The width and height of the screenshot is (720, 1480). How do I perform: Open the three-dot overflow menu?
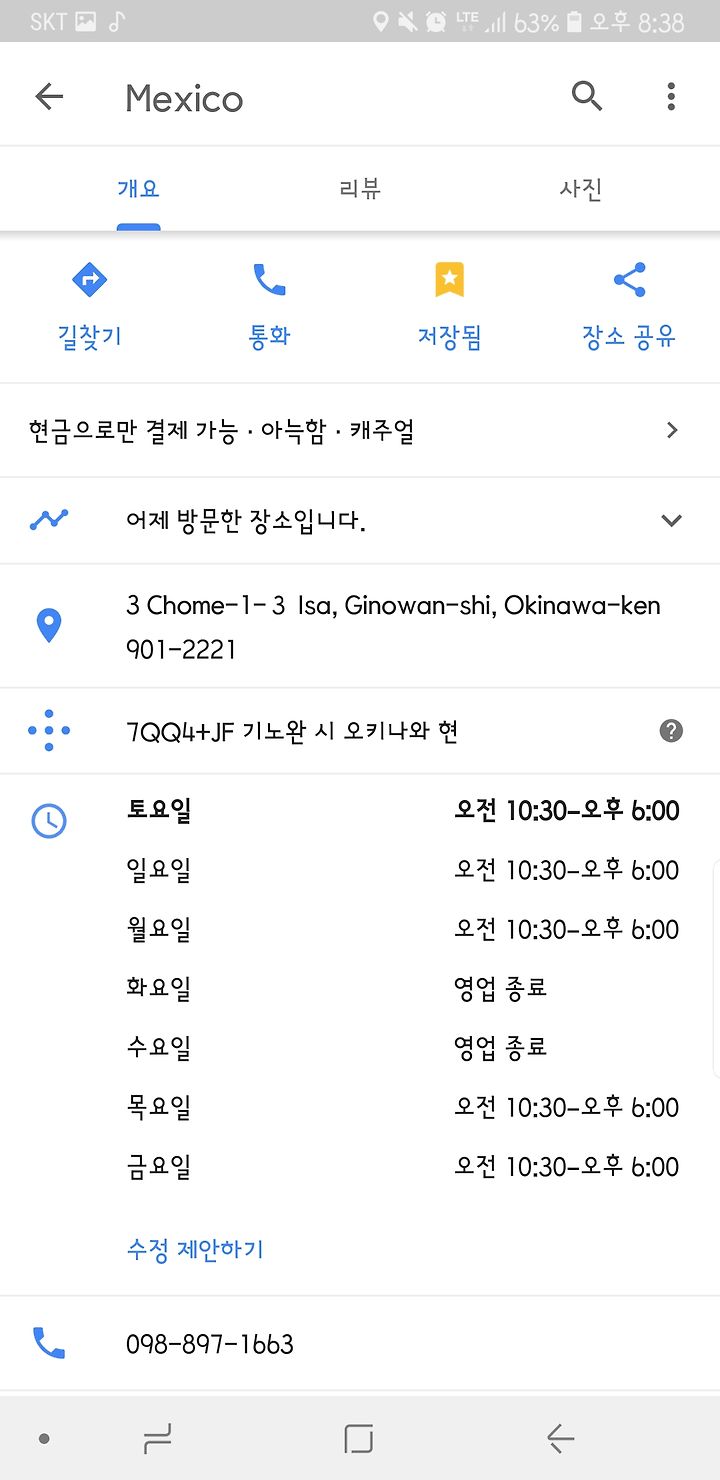(x=671, y=97)
